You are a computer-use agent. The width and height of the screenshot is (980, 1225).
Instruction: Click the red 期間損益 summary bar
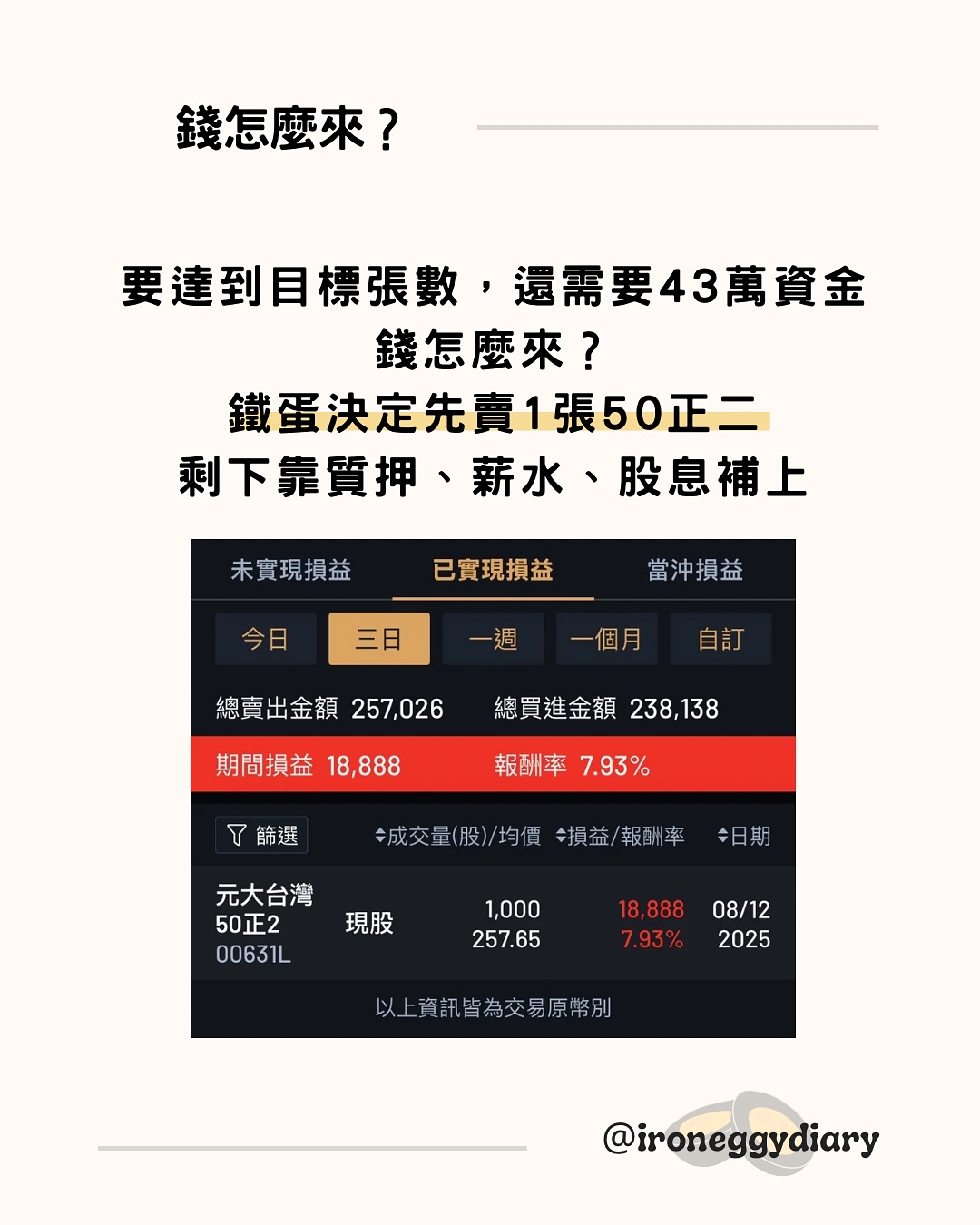pyautogui.click(x=493, y=765)
